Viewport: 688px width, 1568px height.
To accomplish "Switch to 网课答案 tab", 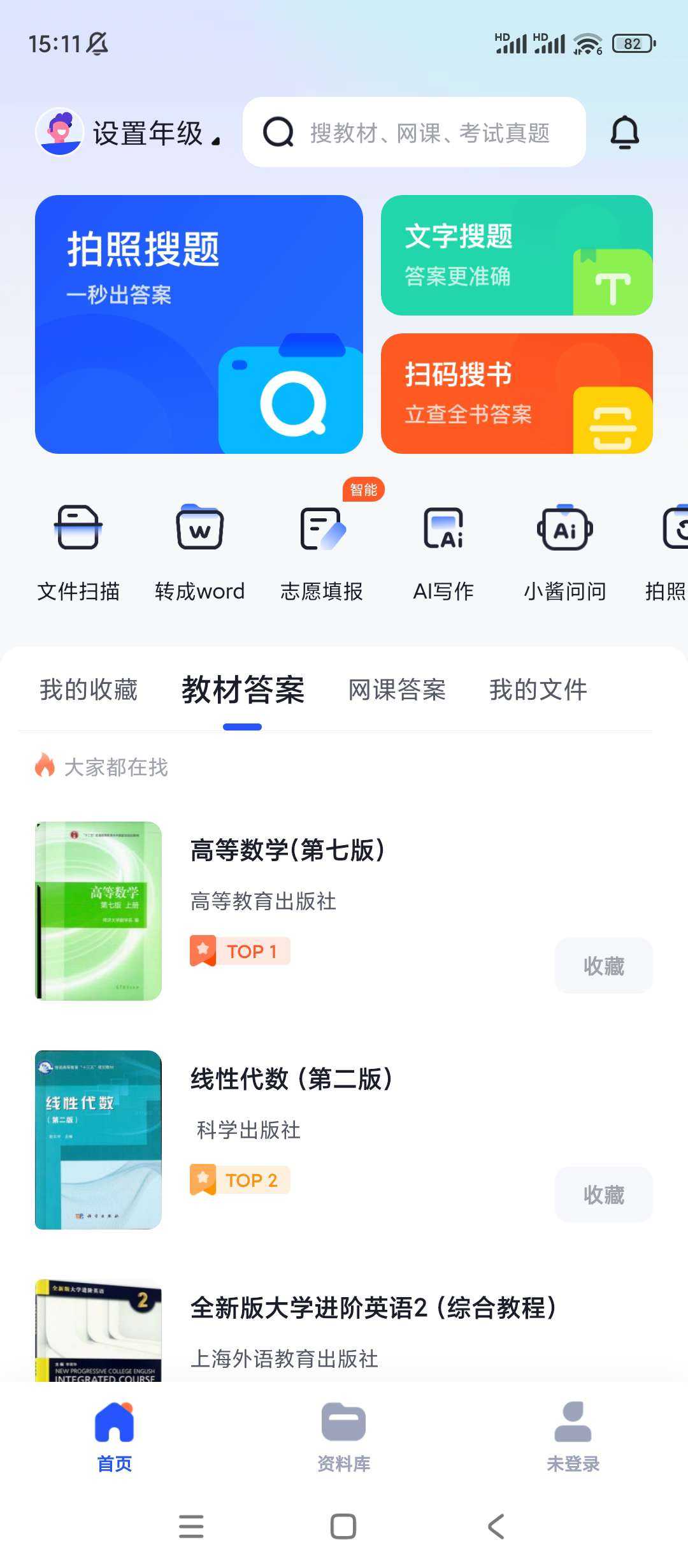I will tap(397, 690).
